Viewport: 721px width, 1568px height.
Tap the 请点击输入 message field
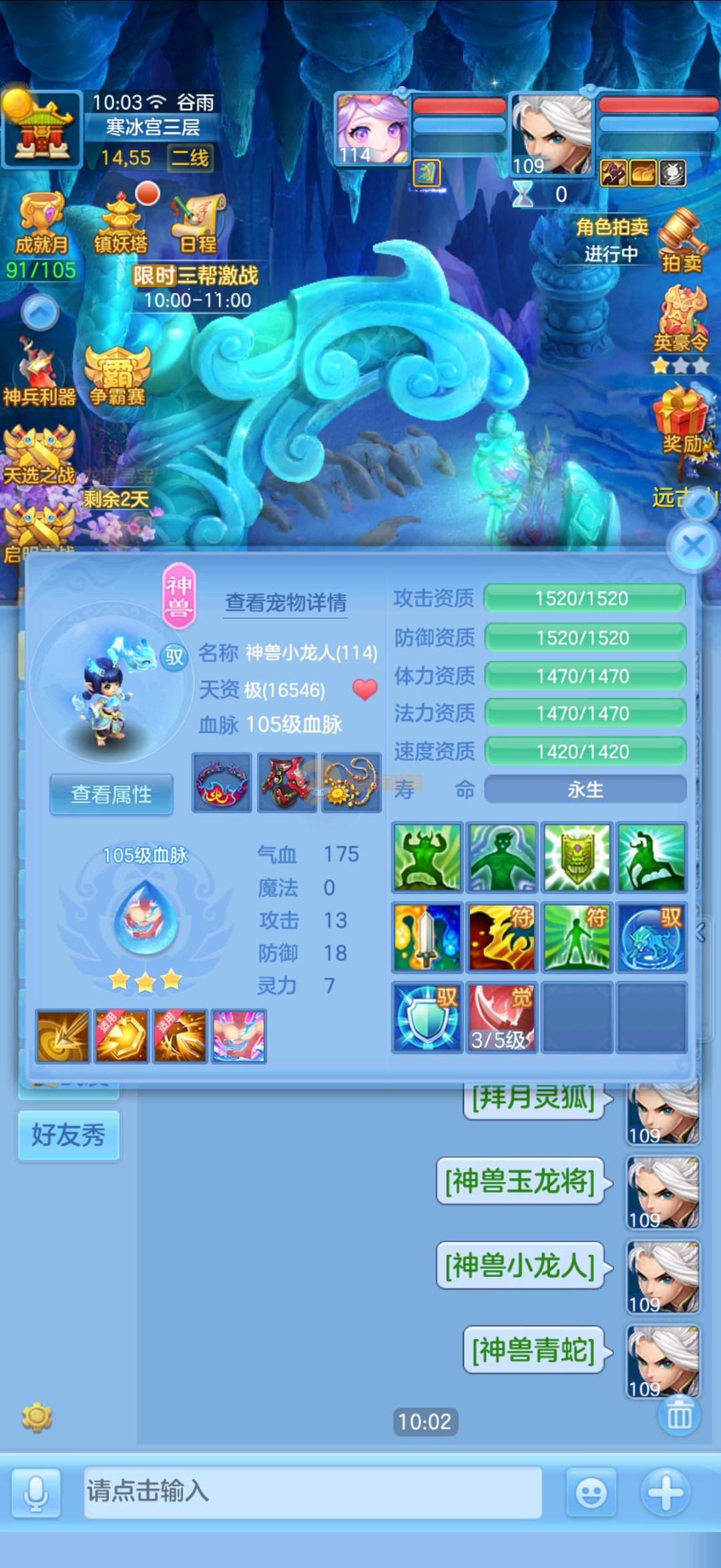click(312, 1491)
